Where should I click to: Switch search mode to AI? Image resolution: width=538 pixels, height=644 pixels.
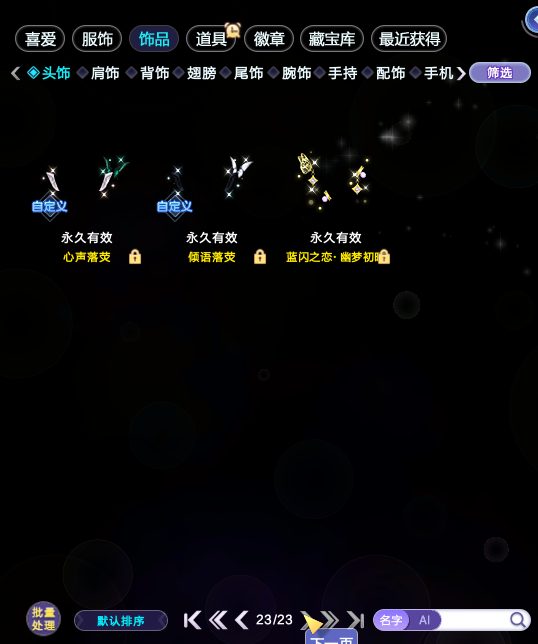[x=424, y=620]
